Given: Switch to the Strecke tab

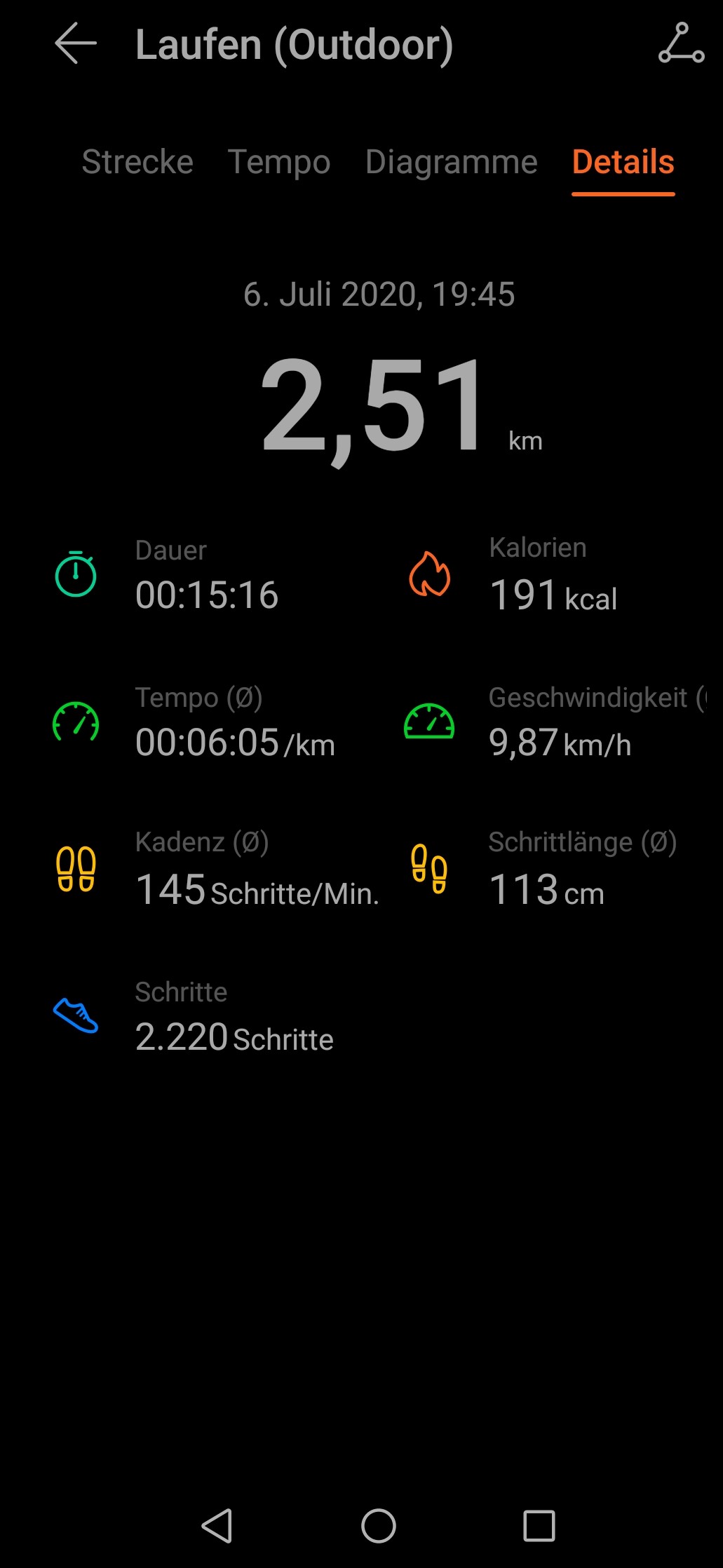Looking at the screenshot, I should [x=137, y=163].
